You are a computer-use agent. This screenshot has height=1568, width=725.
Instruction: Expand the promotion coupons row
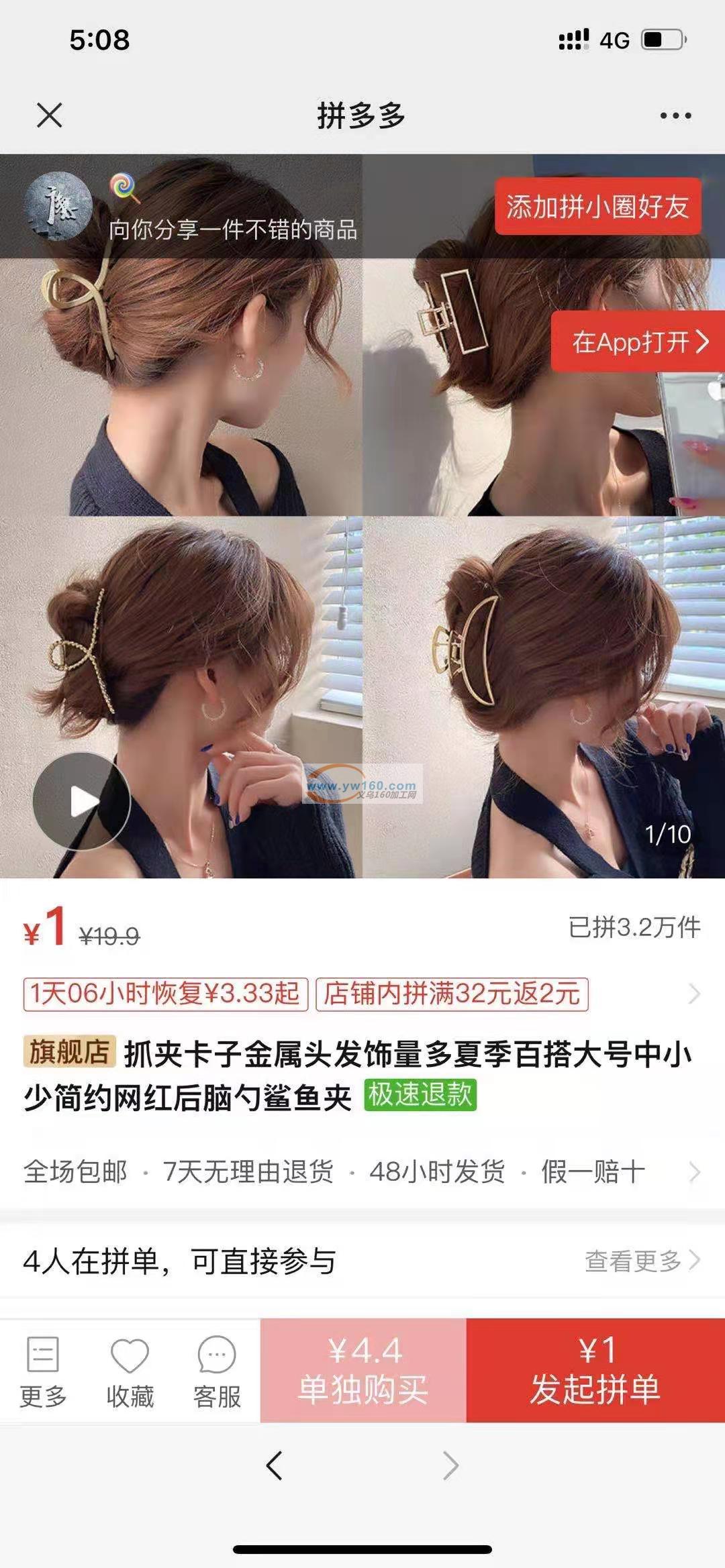coord(694,994)
